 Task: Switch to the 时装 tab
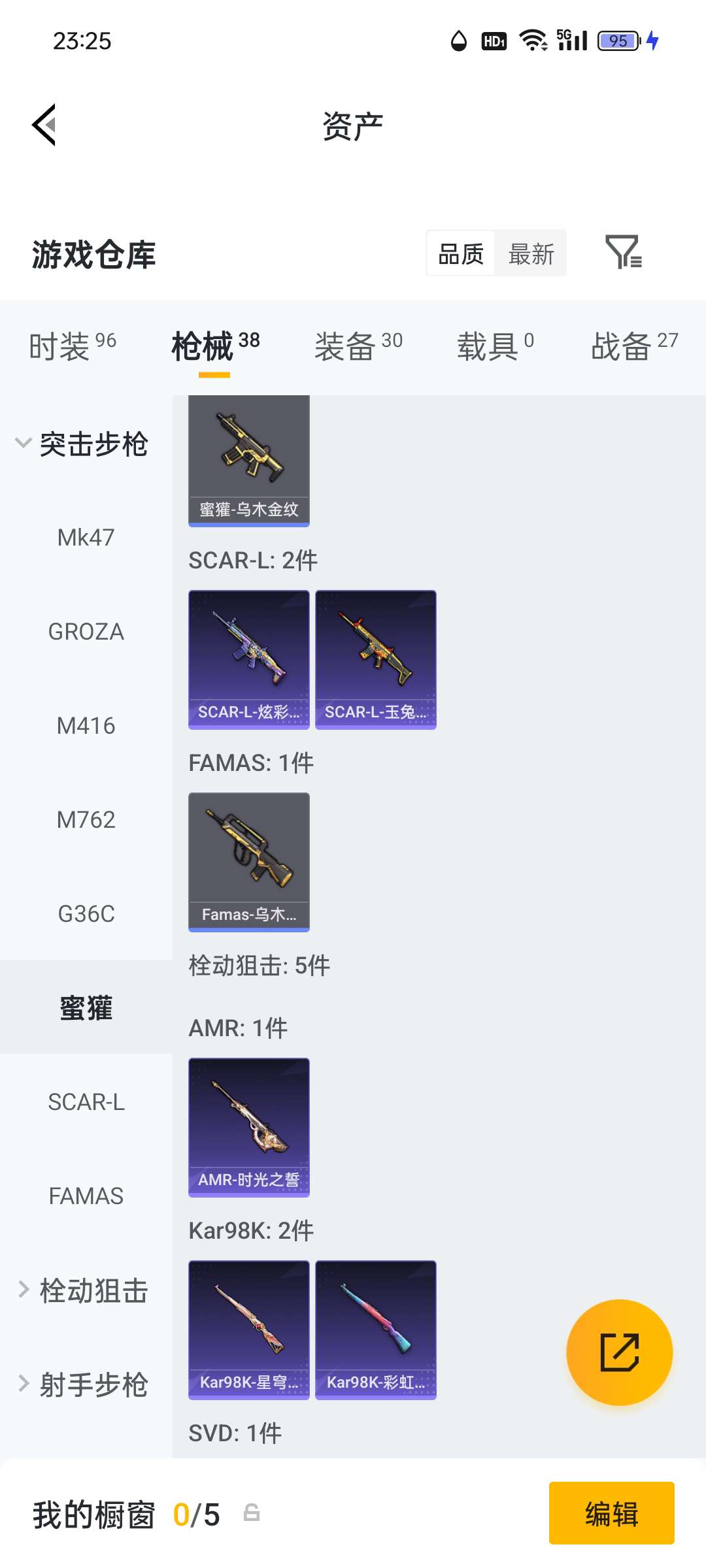(72, 346)
